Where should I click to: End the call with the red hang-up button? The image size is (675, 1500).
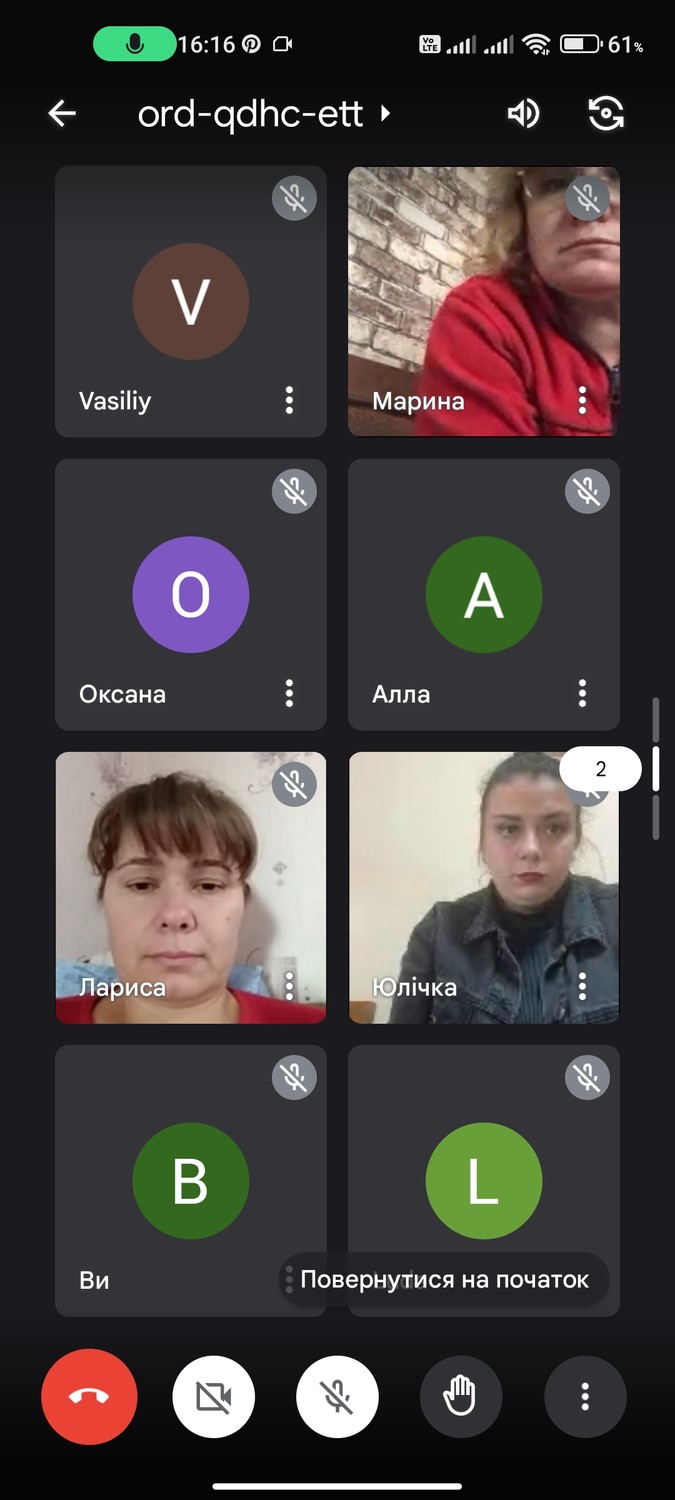click(89, 1397)
